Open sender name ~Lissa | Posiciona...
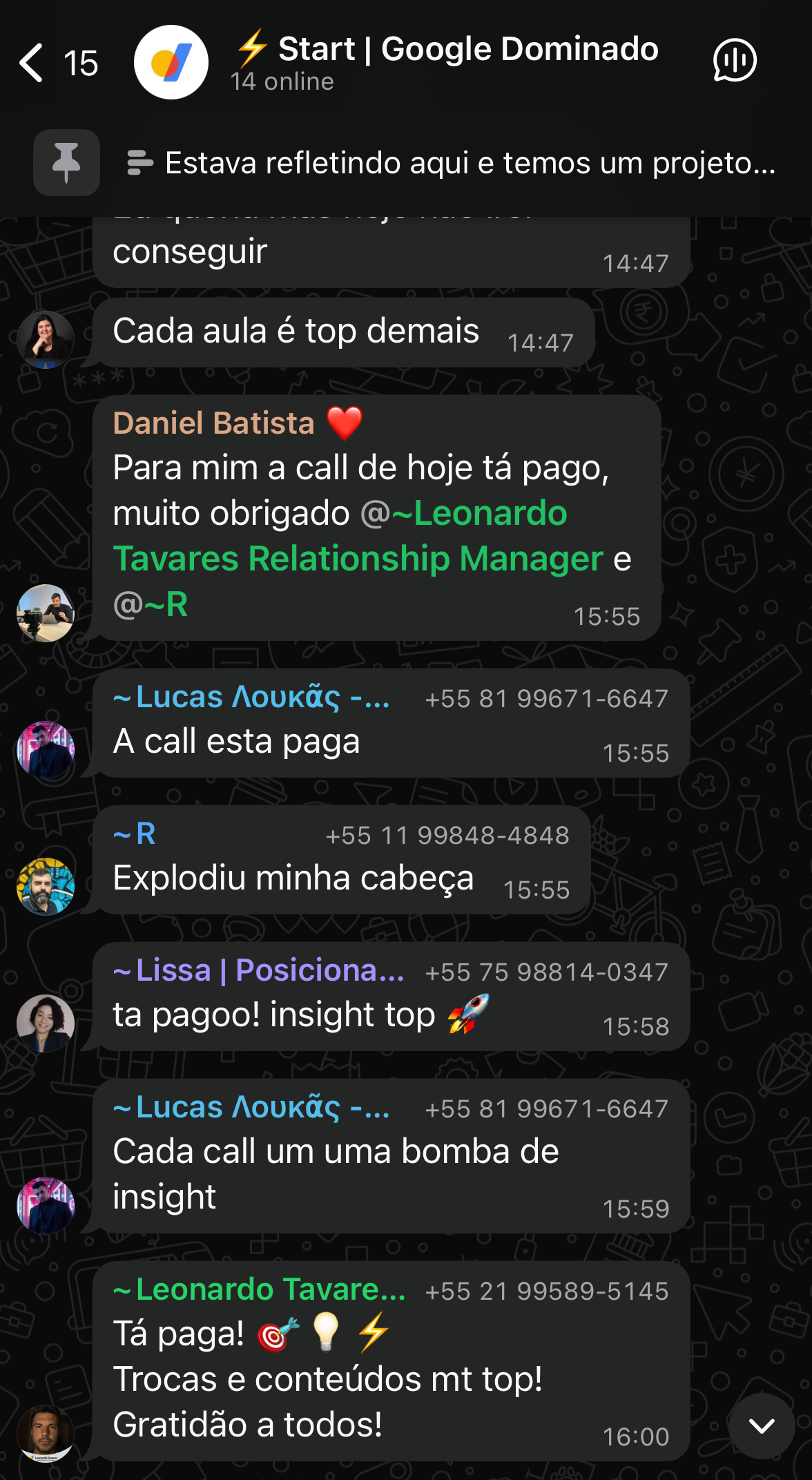The height and width of the screenshot is (1480, 812). point(258,970)
